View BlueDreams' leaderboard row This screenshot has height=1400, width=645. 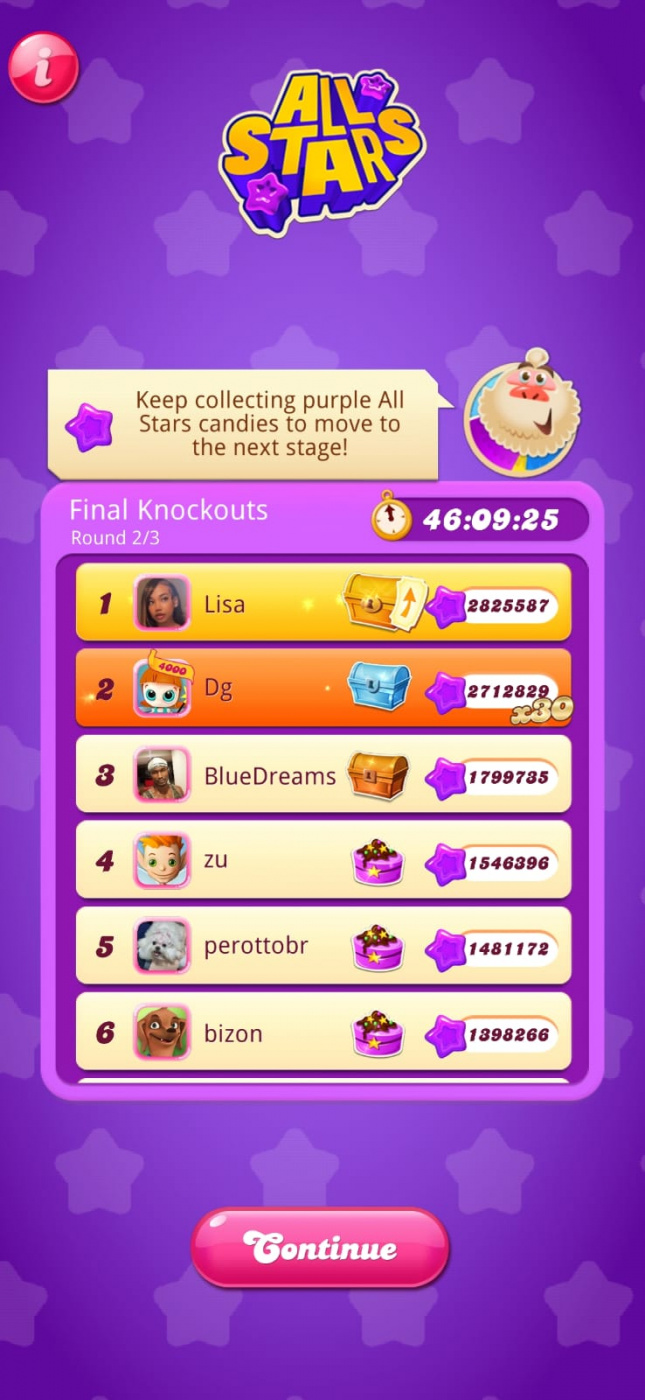click(x=323, y=775)
